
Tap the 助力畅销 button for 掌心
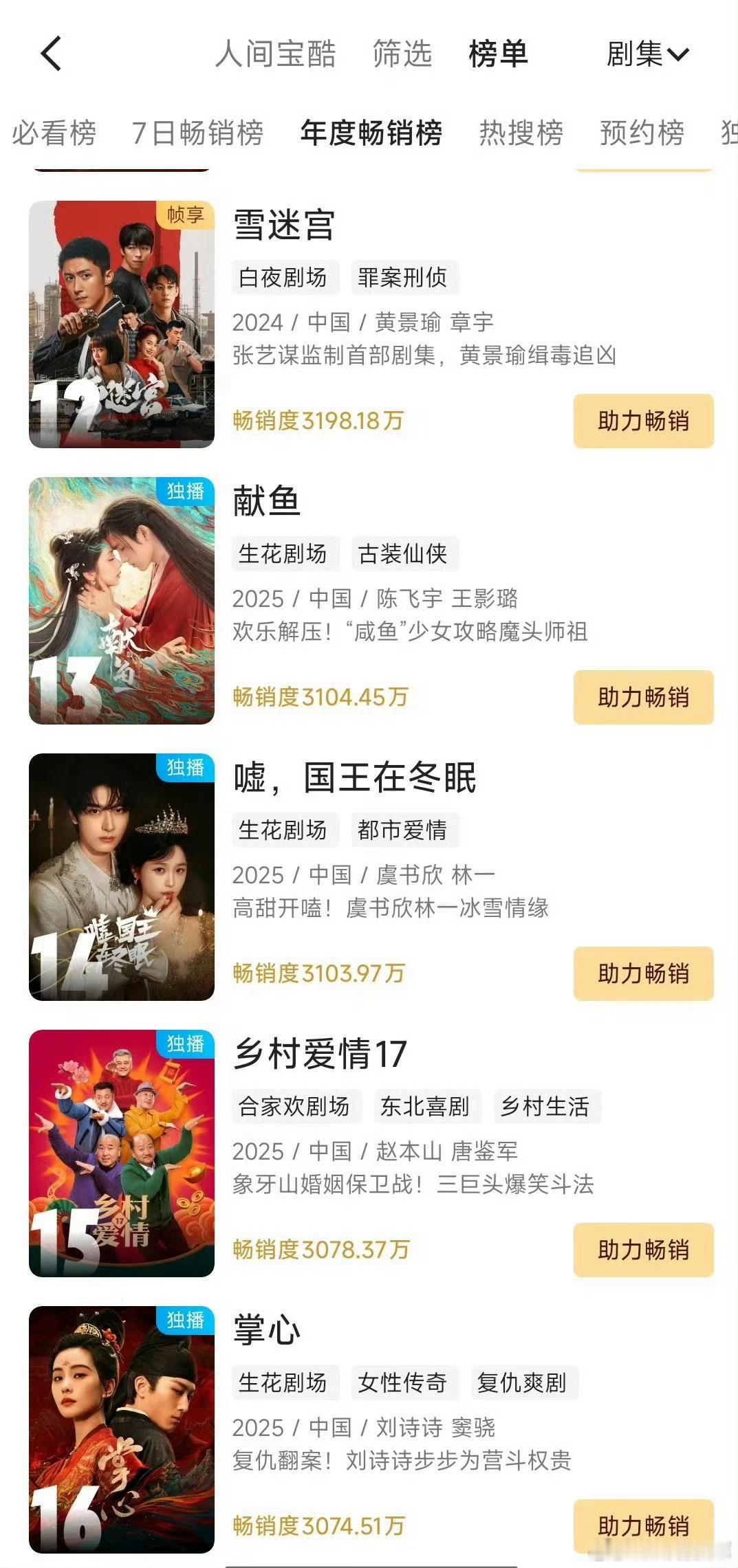644,1526
